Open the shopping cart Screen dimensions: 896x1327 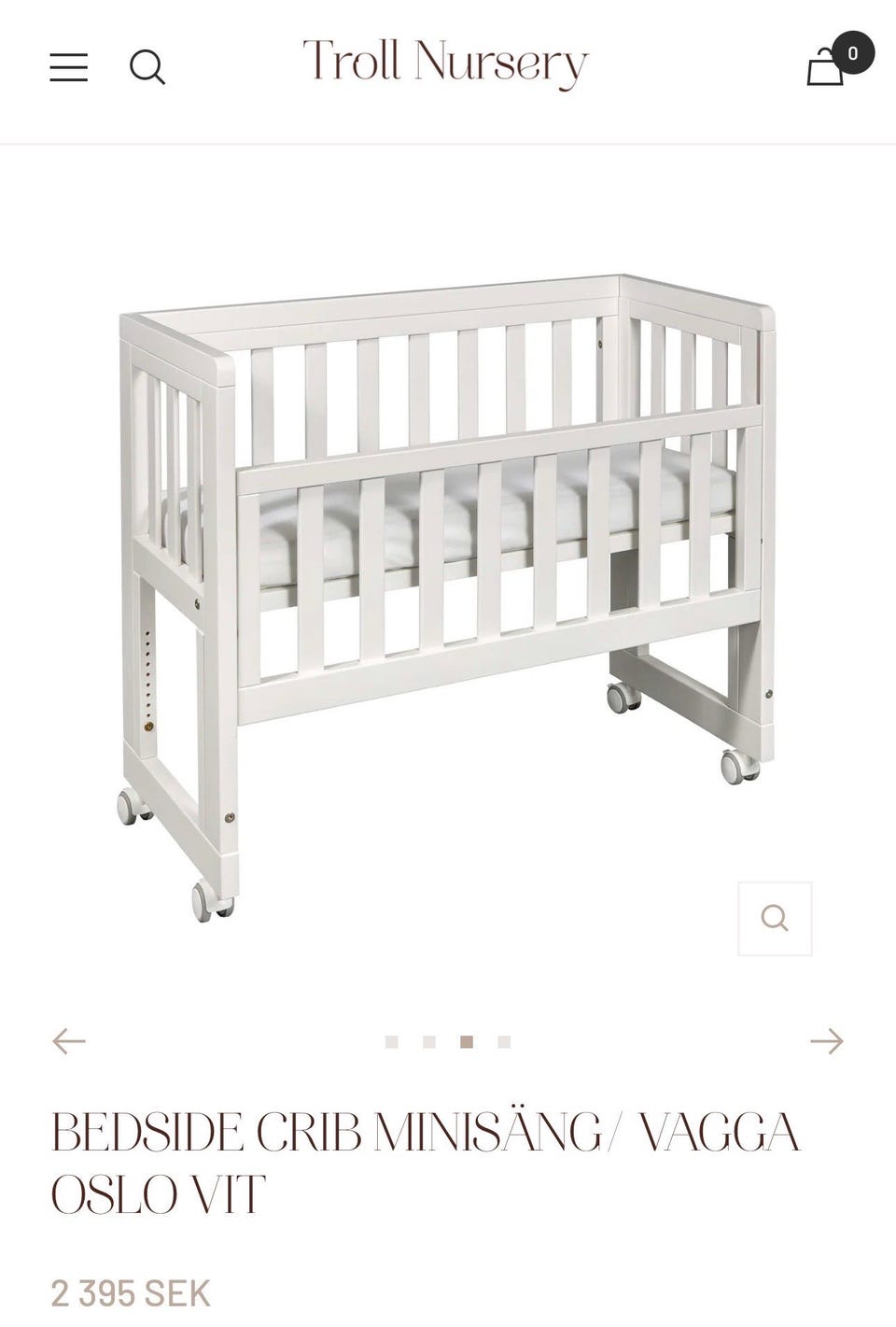pyautogui.click(x=826, y=67)
